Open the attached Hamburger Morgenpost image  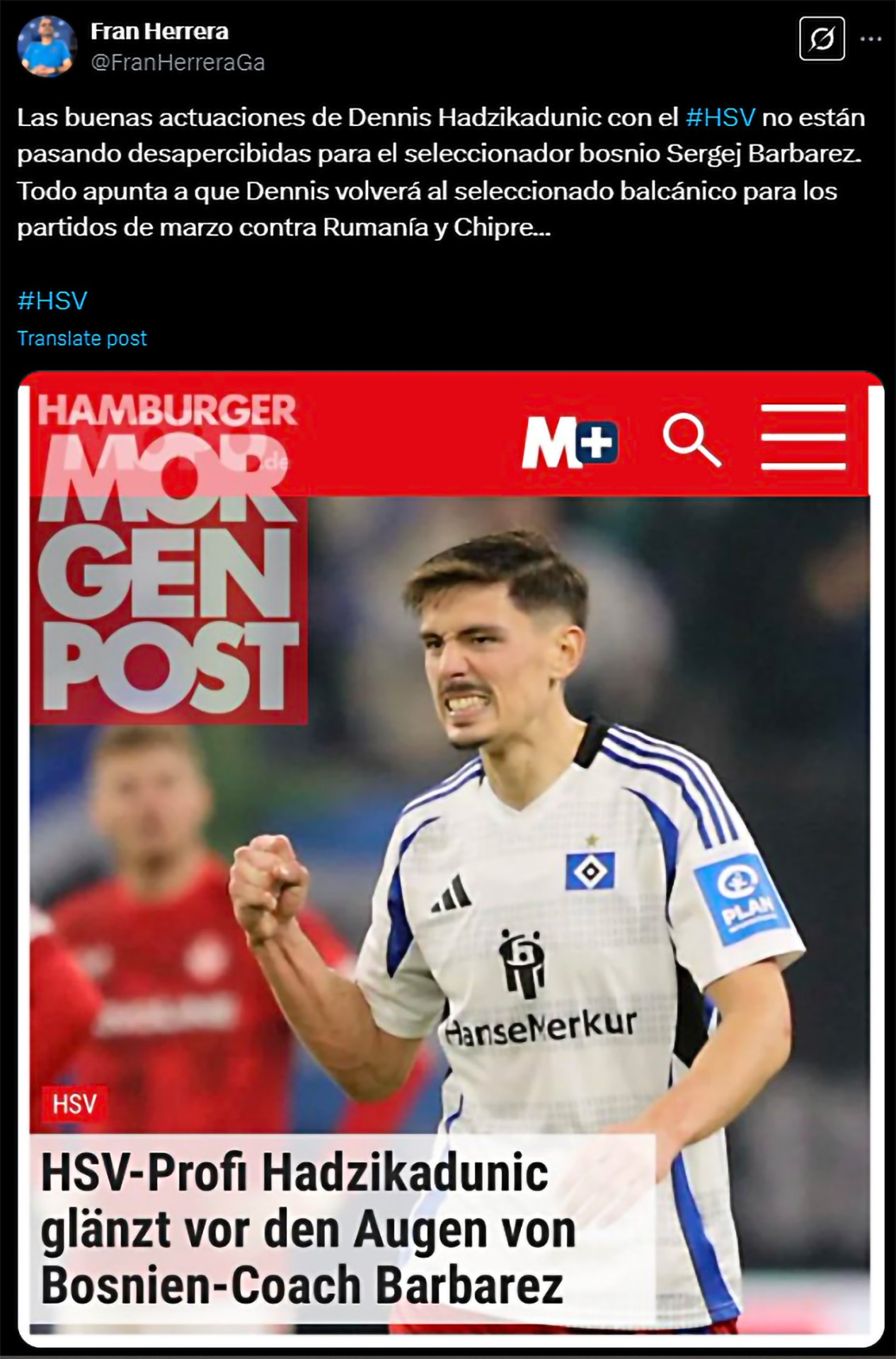(450, 856)
